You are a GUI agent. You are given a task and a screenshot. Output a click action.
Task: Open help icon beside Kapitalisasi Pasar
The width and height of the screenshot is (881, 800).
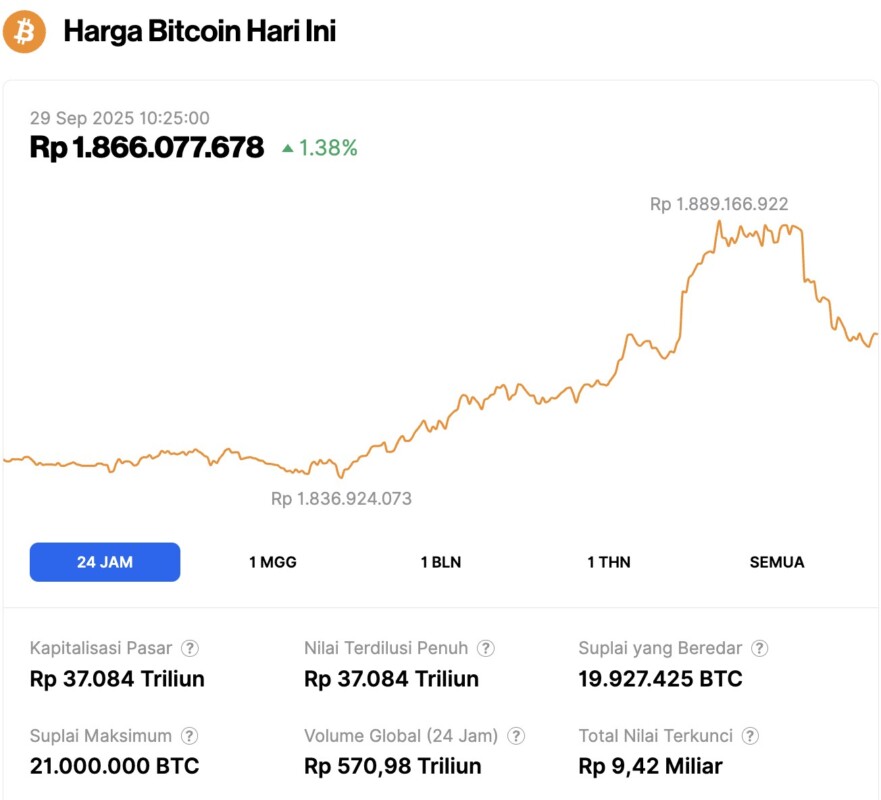(189, 648)
